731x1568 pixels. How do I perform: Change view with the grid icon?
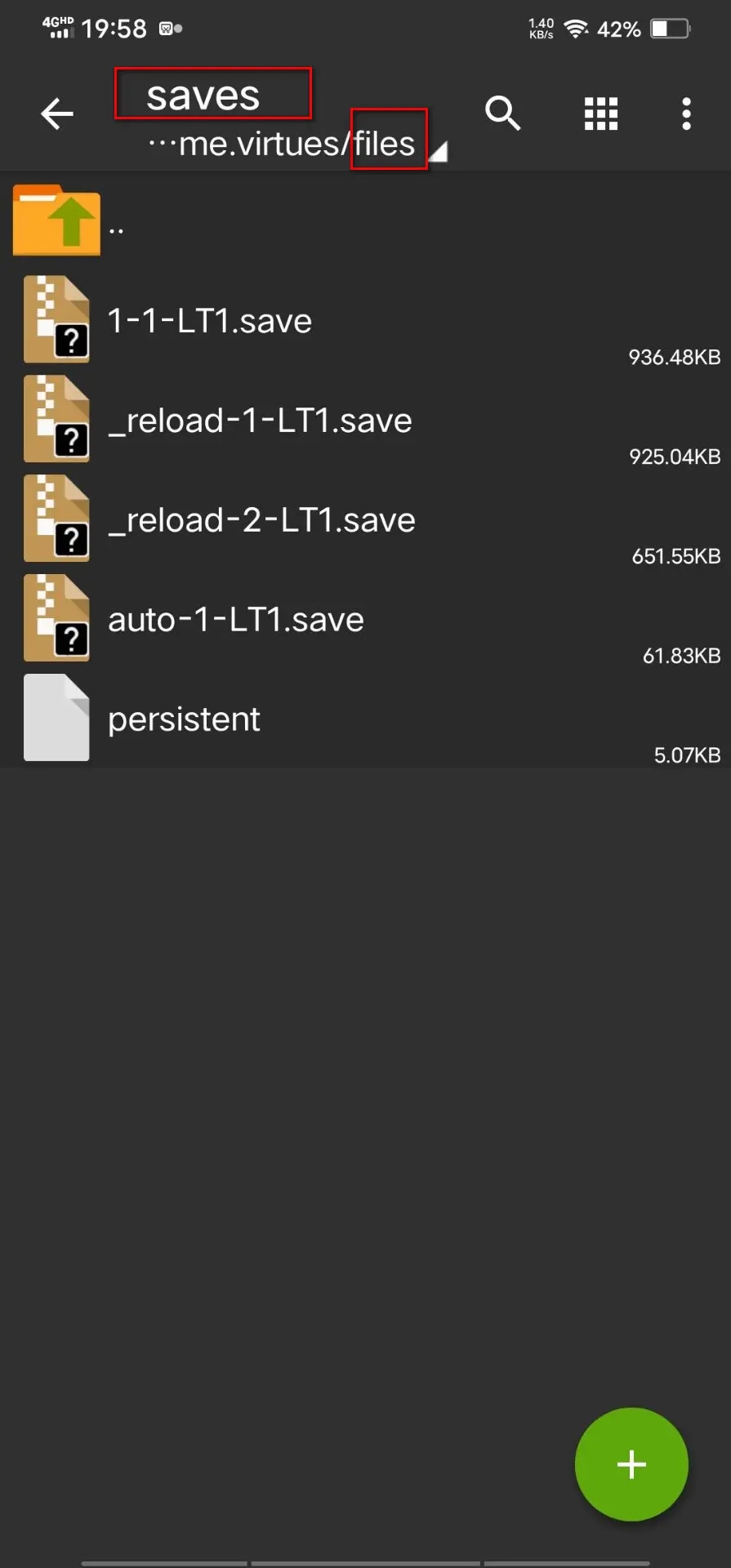(601, 114)
